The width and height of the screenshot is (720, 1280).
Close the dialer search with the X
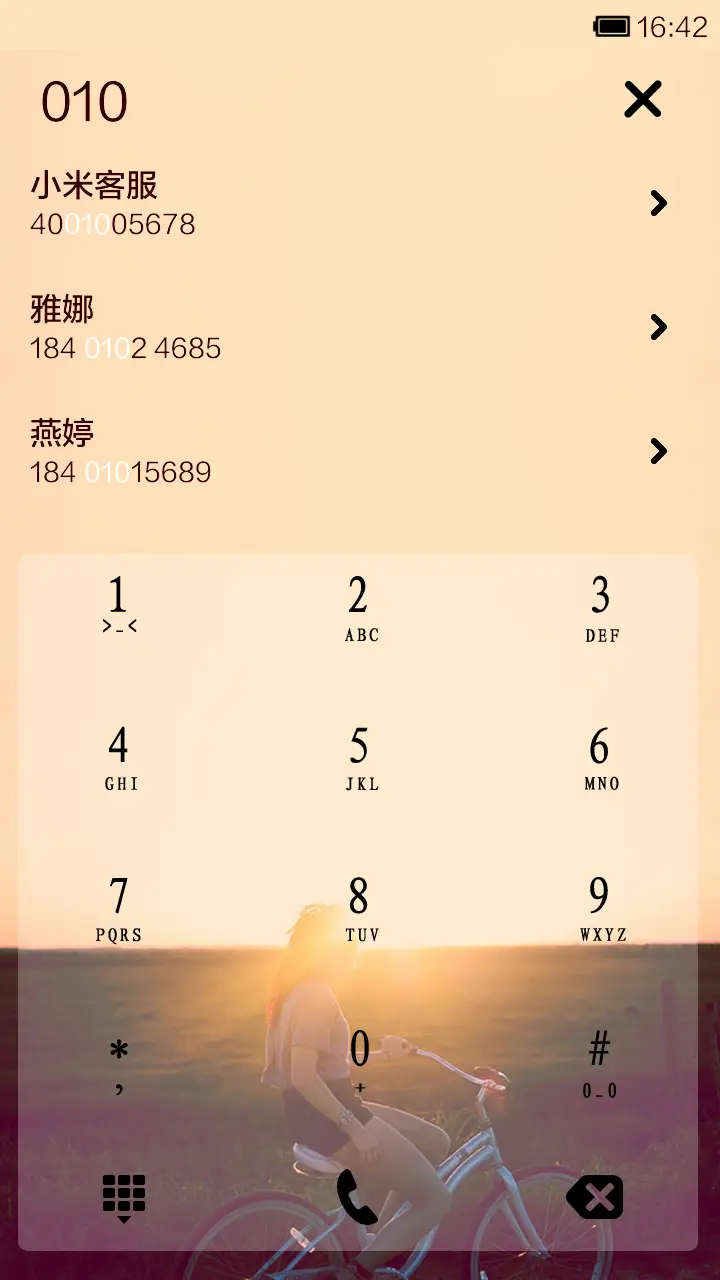643,99
